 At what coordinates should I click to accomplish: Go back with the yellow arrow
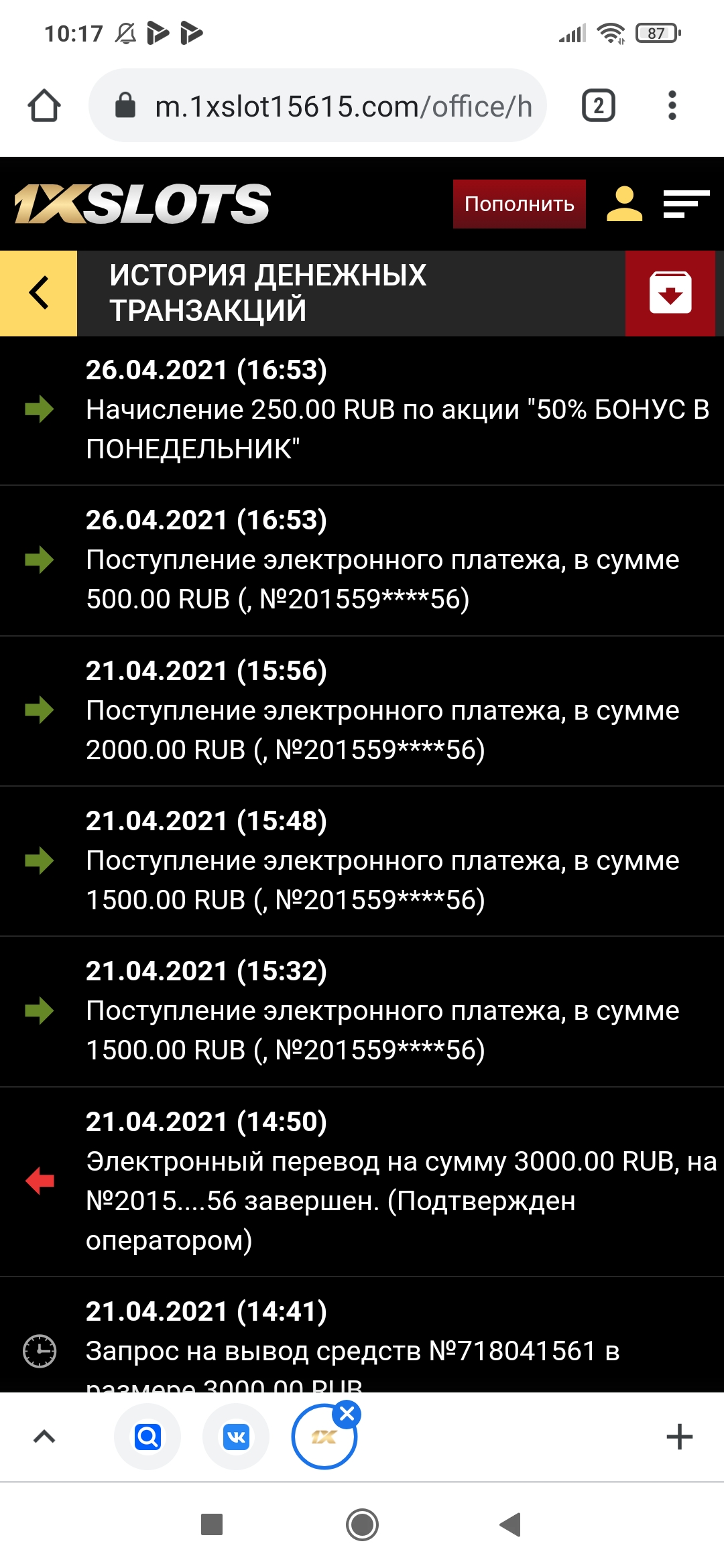click(39, 293)
